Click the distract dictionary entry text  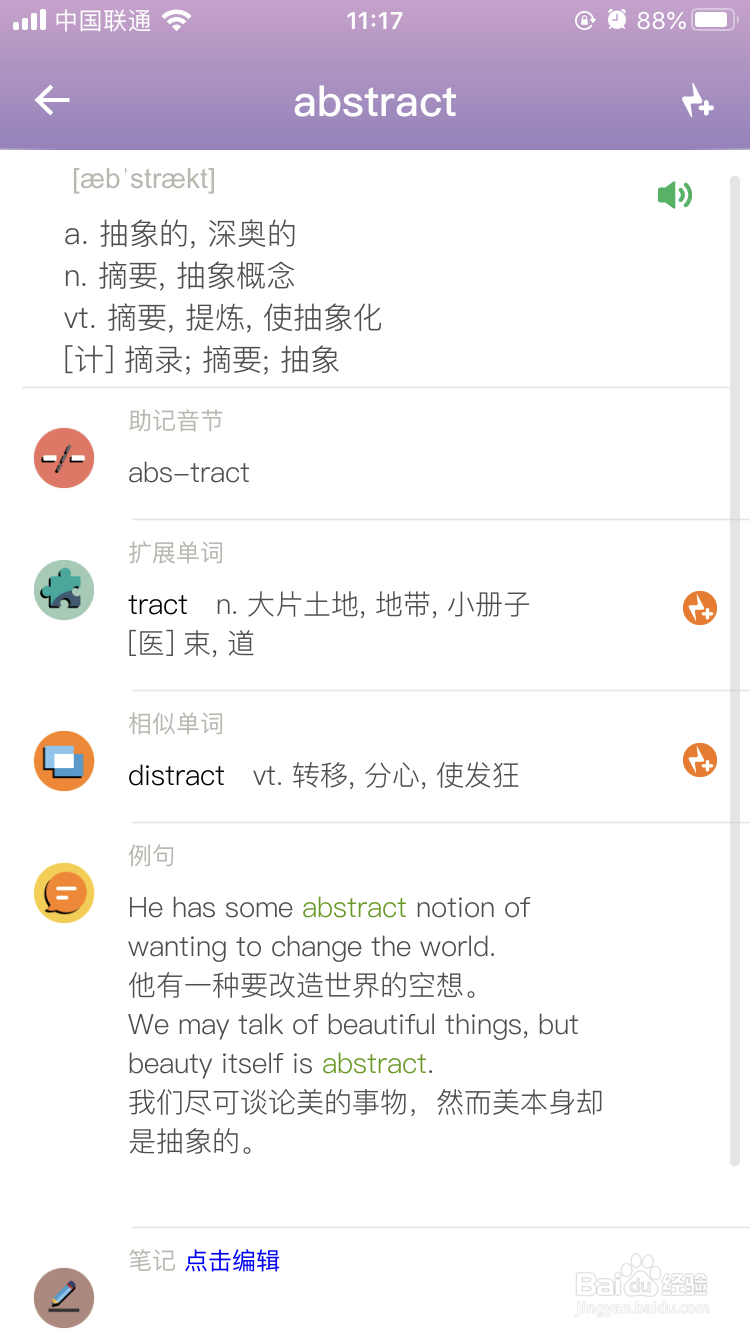point(176,776)
